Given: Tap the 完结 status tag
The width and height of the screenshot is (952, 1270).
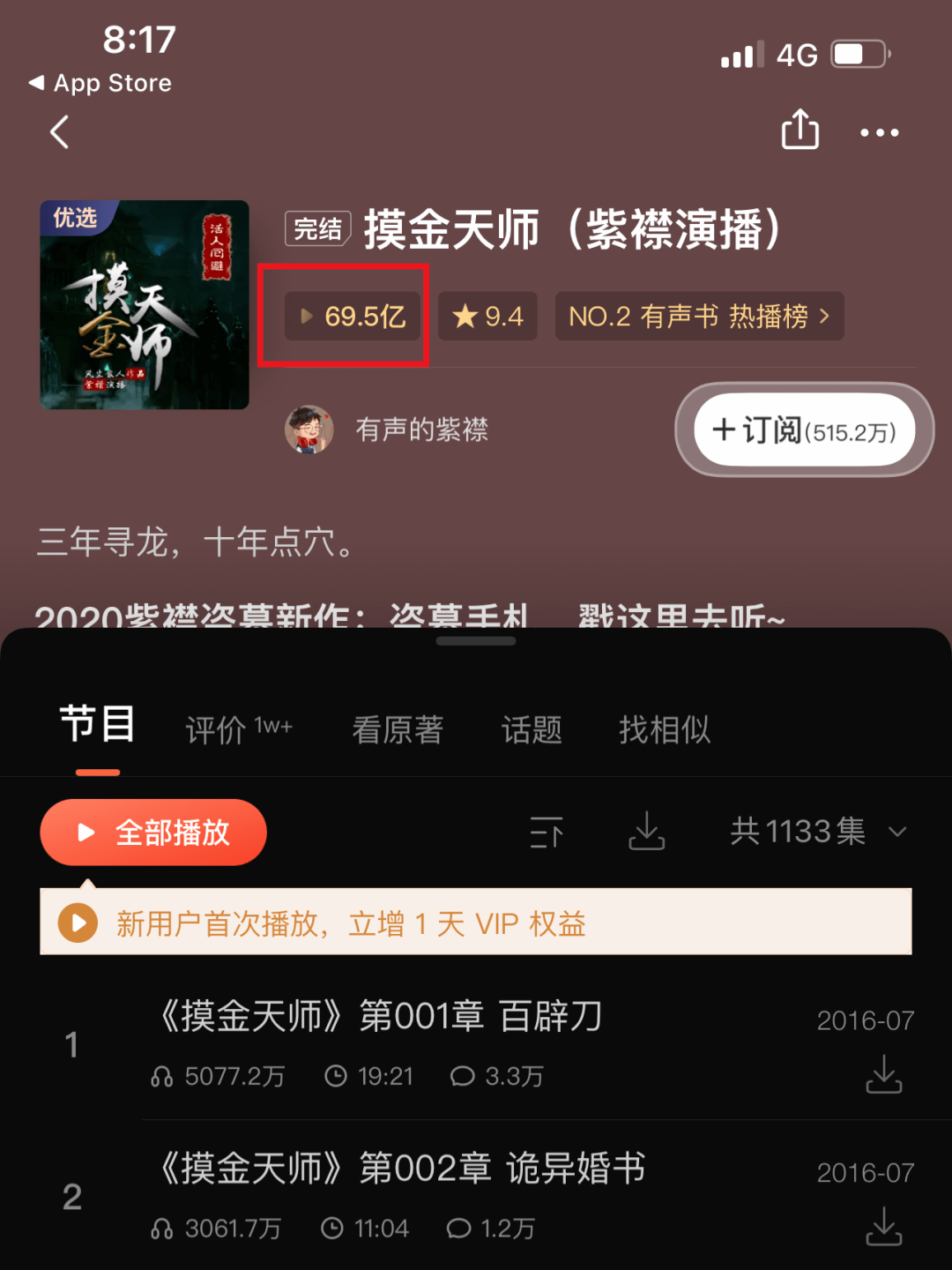Looking at the screenshot, I should tap(316, 228).
